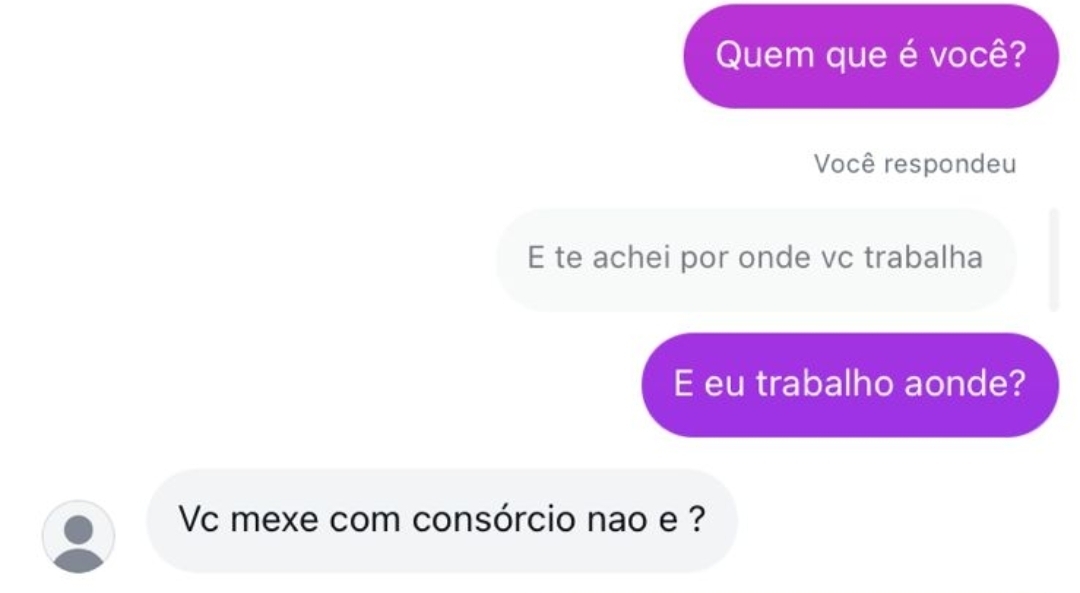
Task: Open the sender's profile picture avatar
Action: (x=78, y=537)
